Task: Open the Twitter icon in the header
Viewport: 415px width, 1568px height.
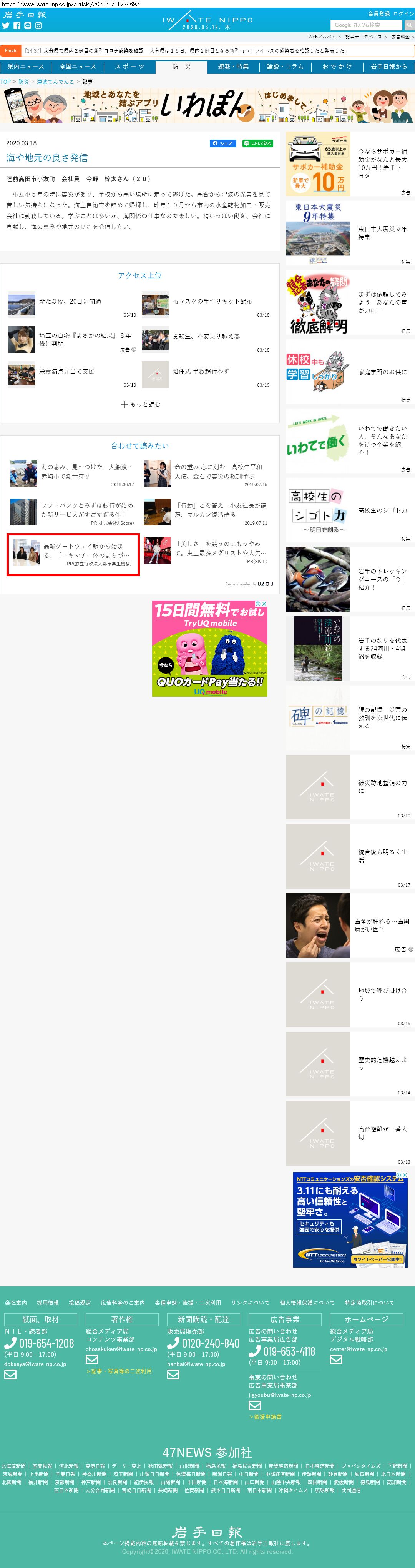Action: click(5, 25)
